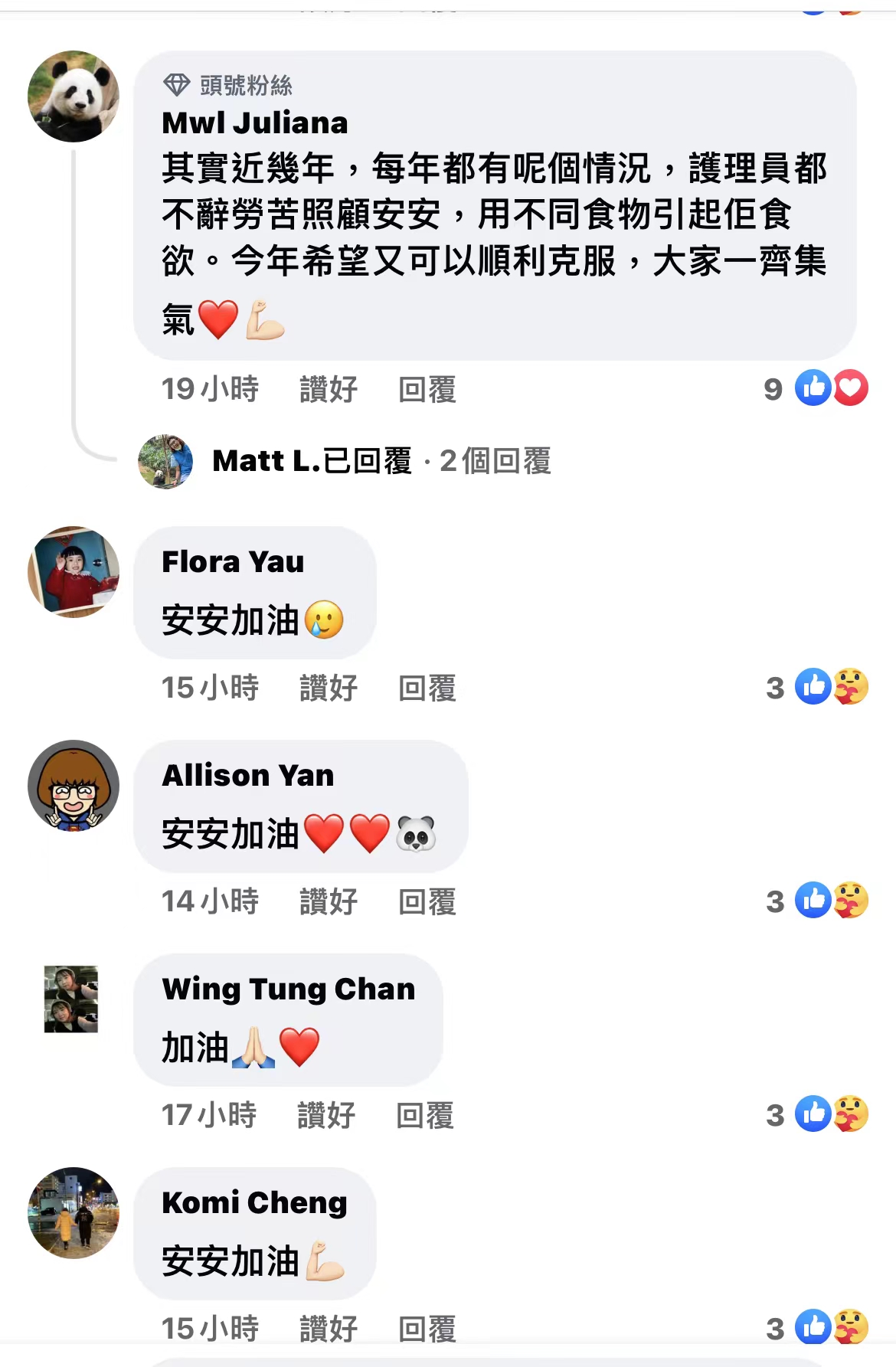This screenshot has width=896, height=1367.
Task: Like Wing Tung Chan's comment
Action: (325, 1115)
